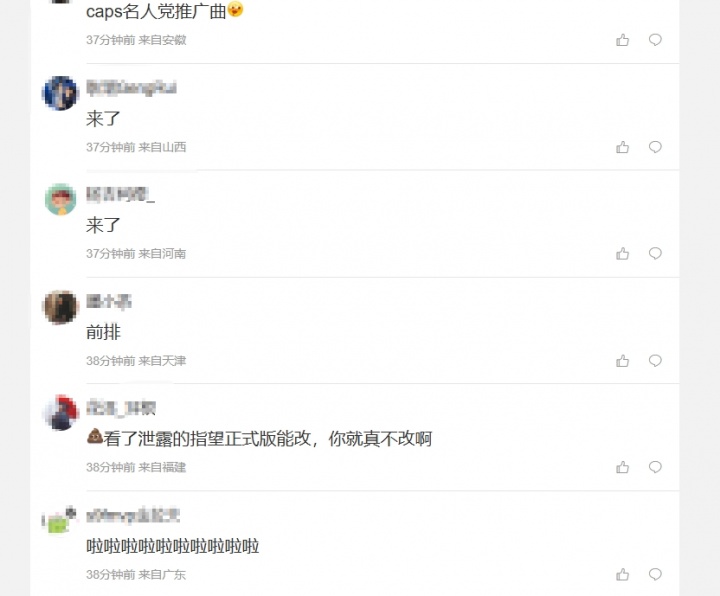Reply to the '前排' comment
720x596 pixels.
click(655, 361)
